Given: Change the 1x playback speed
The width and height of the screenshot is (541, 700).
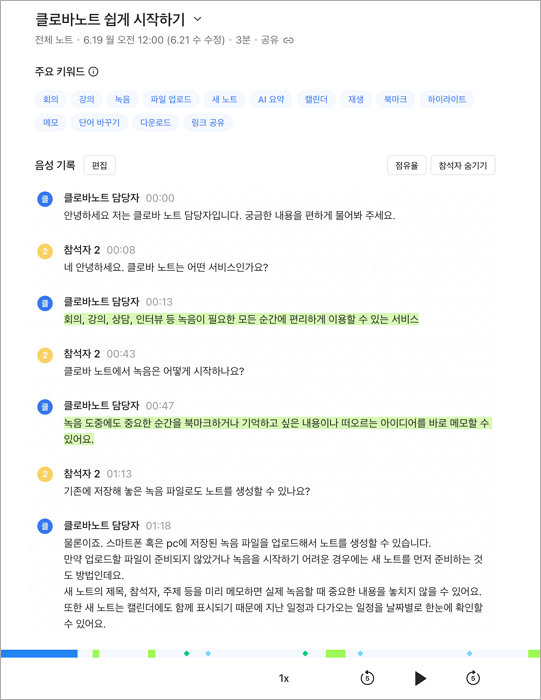Looking at the screenshot, I should 284,678.
